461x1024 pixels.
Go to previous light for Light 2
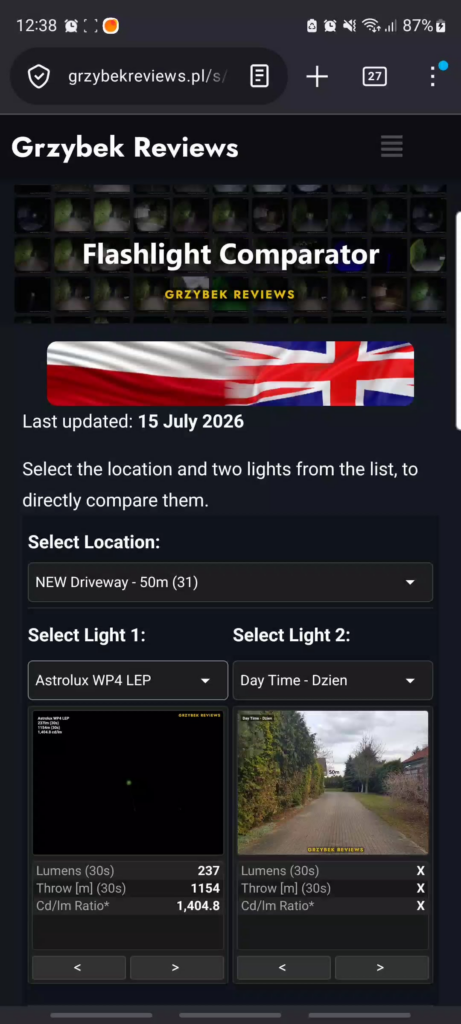pyautogui.click(x=284, y=968)
